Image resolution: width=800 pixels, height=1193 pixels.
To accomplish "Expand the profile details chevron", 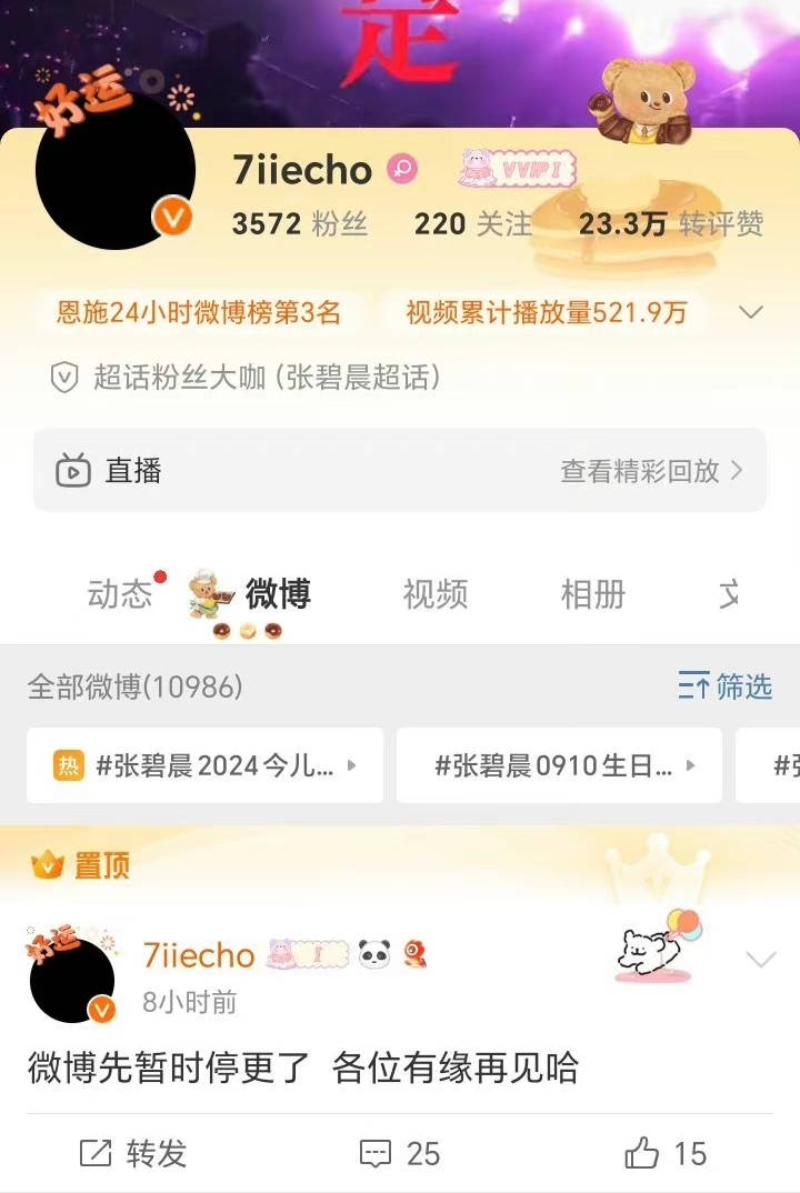I will [750, 313].
